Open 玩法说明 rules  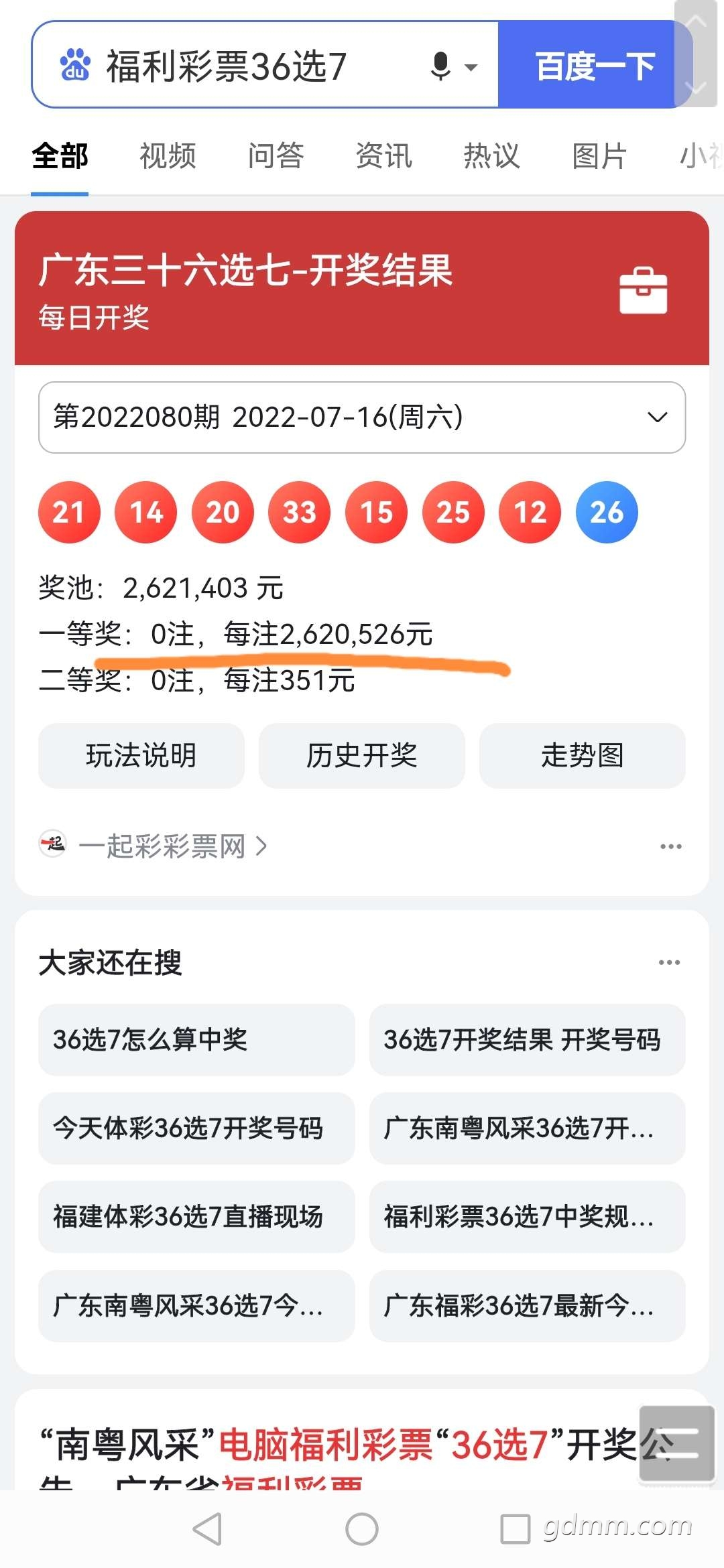point(141,755)
